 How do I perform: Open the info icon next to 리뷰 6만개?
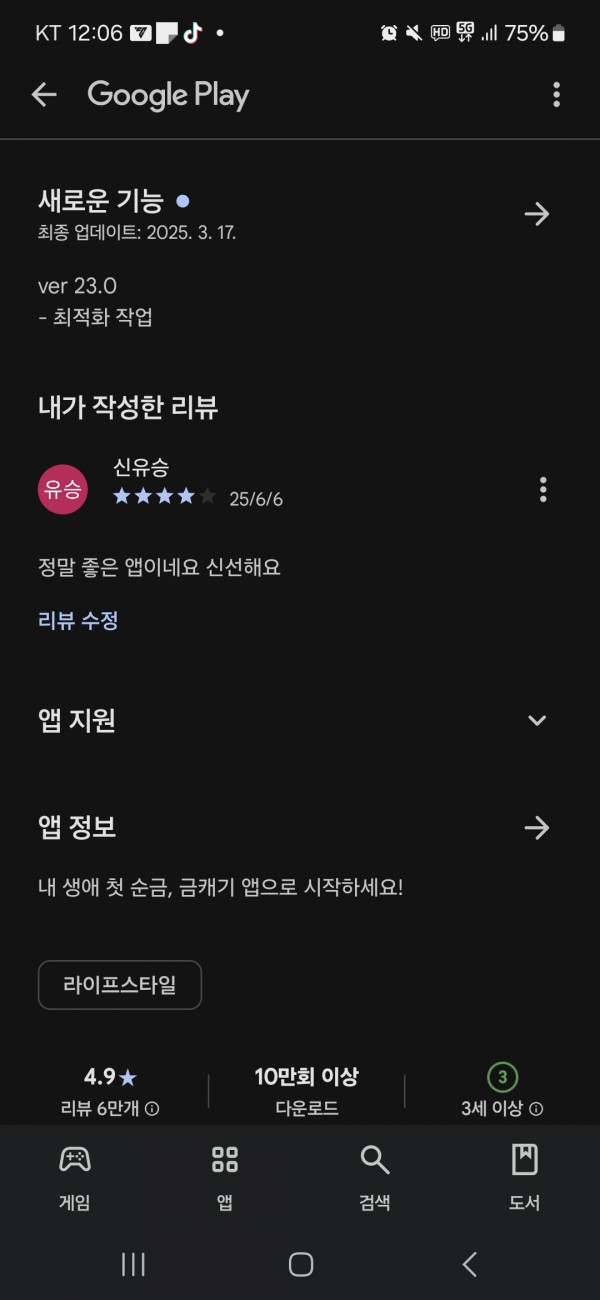[x=152, y=1108]
